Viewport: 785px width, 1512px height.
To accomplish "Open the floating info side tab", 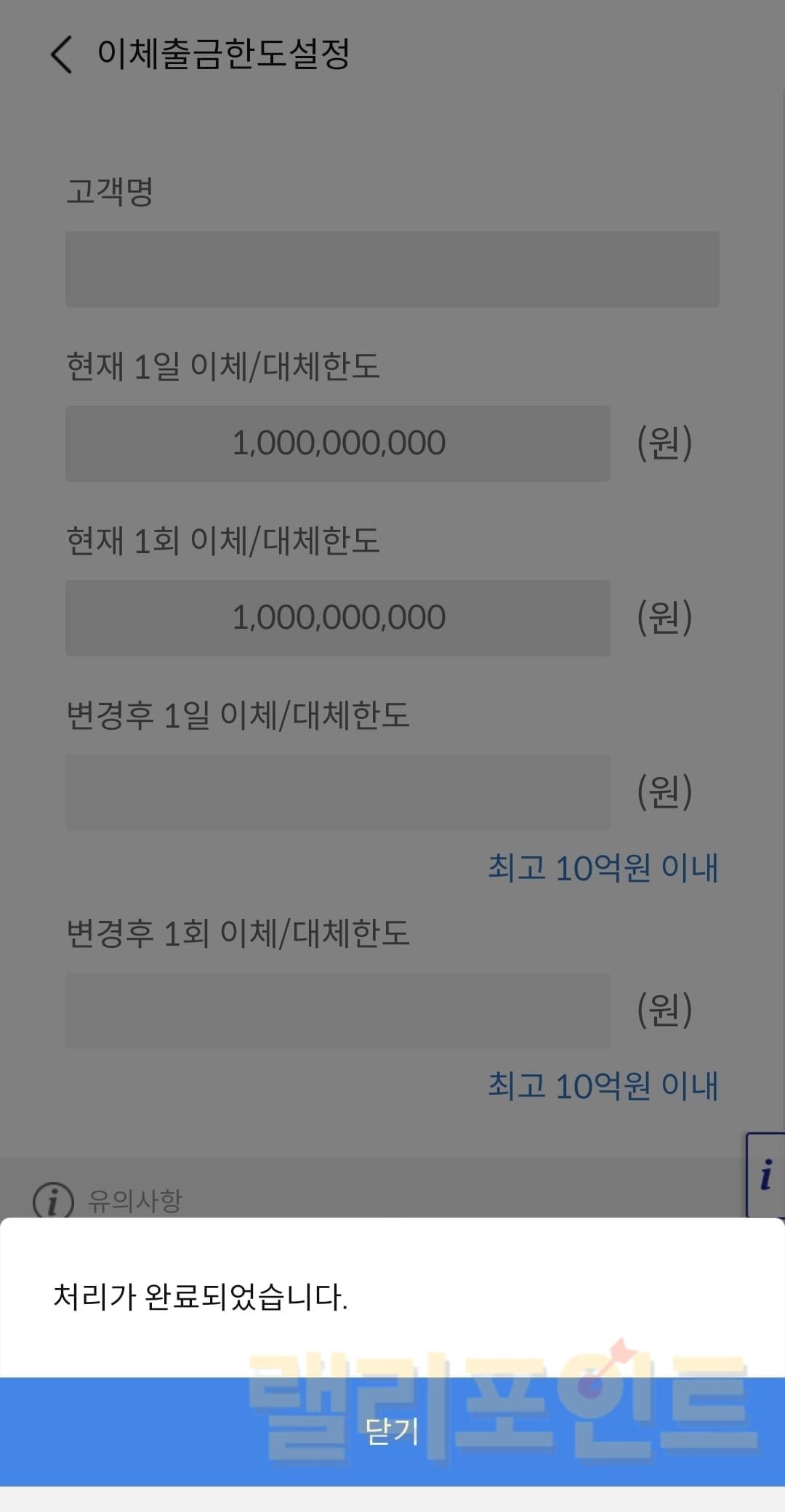I will coord(766,1175).
